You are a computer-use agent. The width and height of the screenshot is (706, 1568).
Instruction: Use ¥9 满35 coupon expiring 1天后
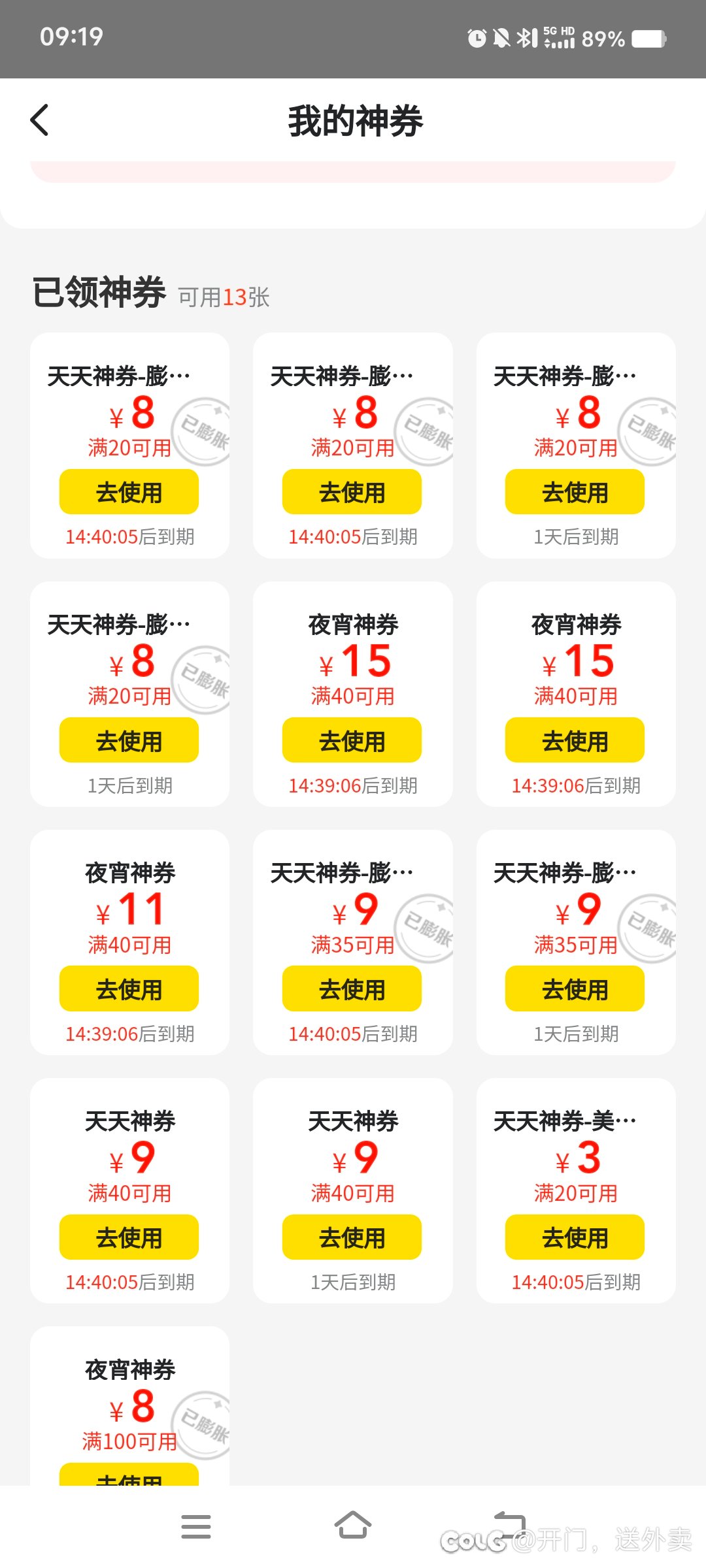pyautogui.click(x=575, y=988)
